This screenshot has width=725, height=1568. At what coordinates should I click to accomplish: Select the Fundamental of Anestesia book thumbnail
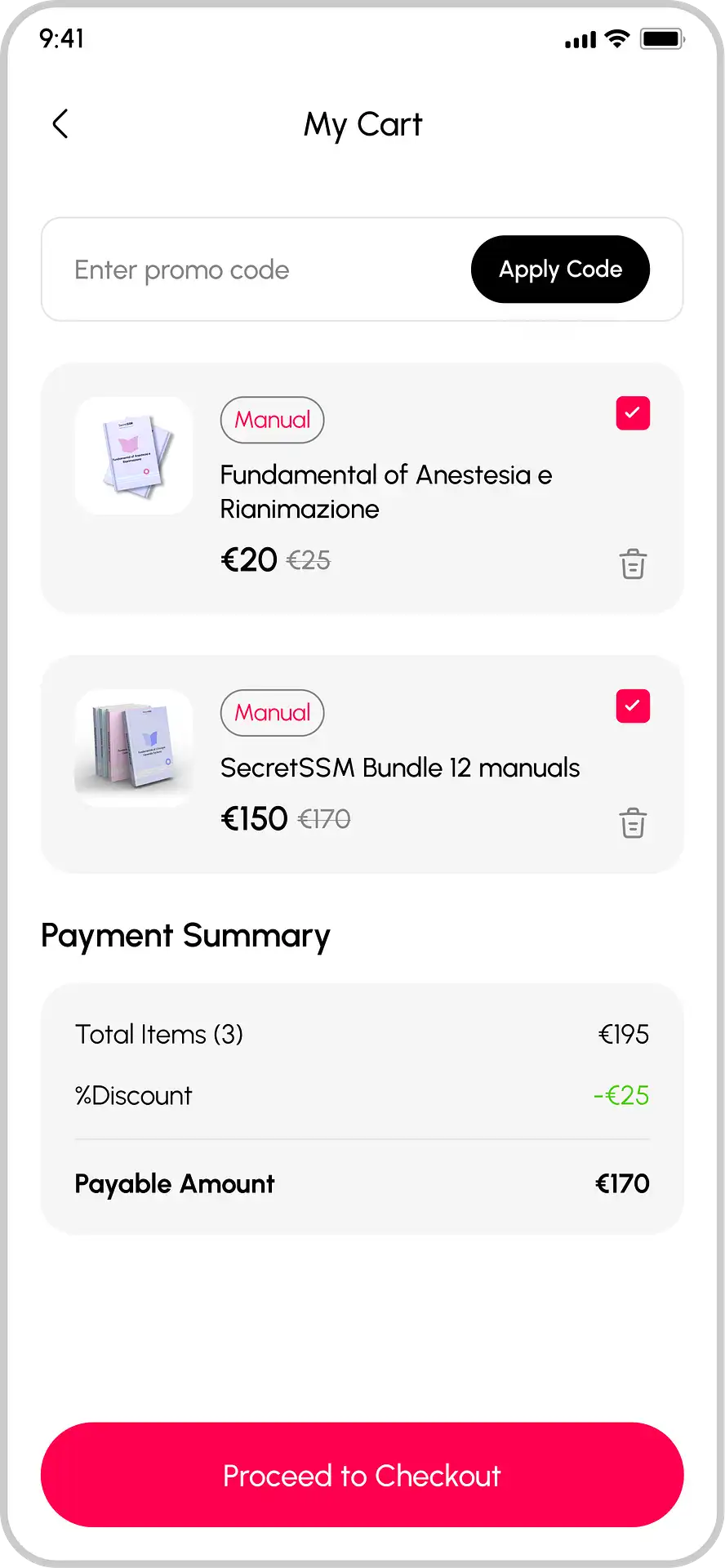pyautogui.click(x=134, y=455)
